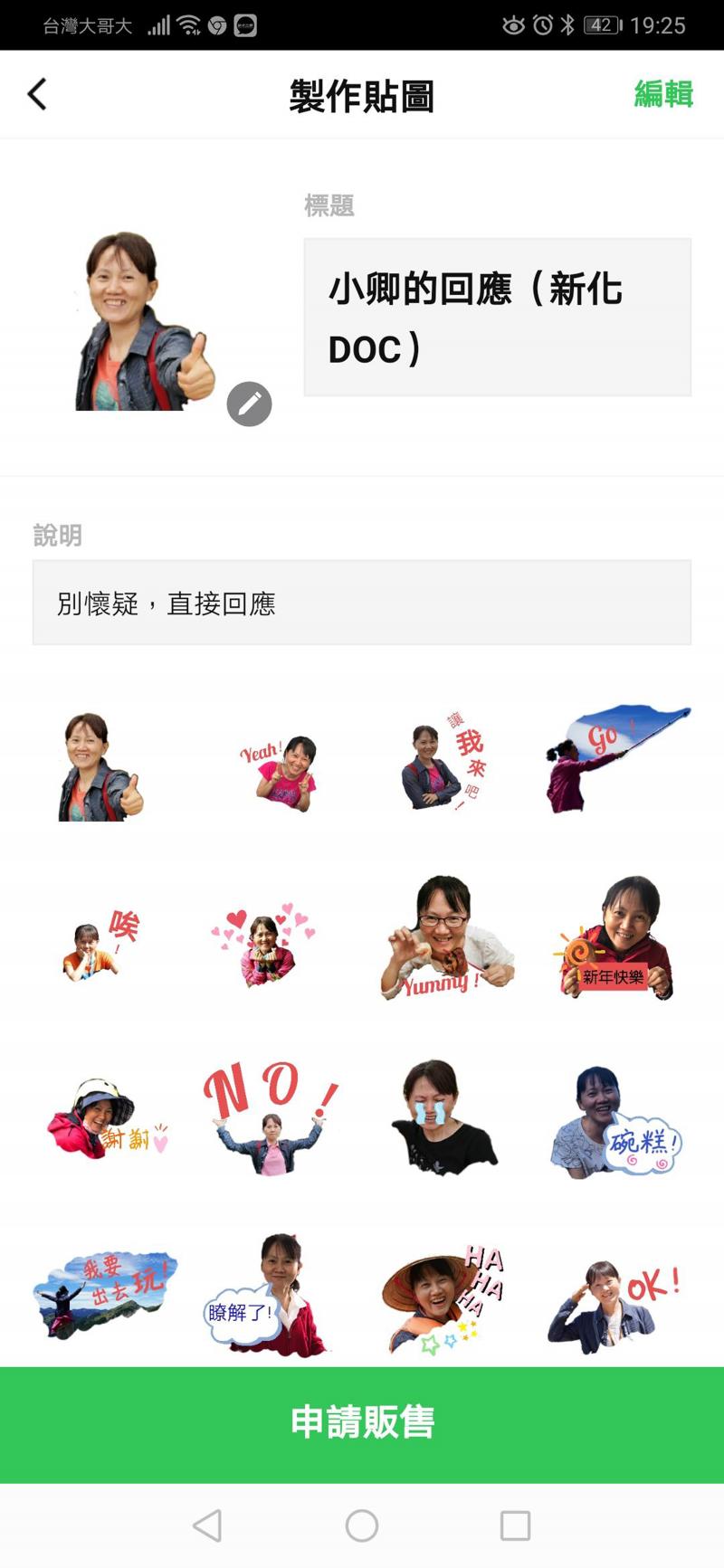Edit the 標題 title field
This screenshot has width=724, height=1568.
pos(497,318)
